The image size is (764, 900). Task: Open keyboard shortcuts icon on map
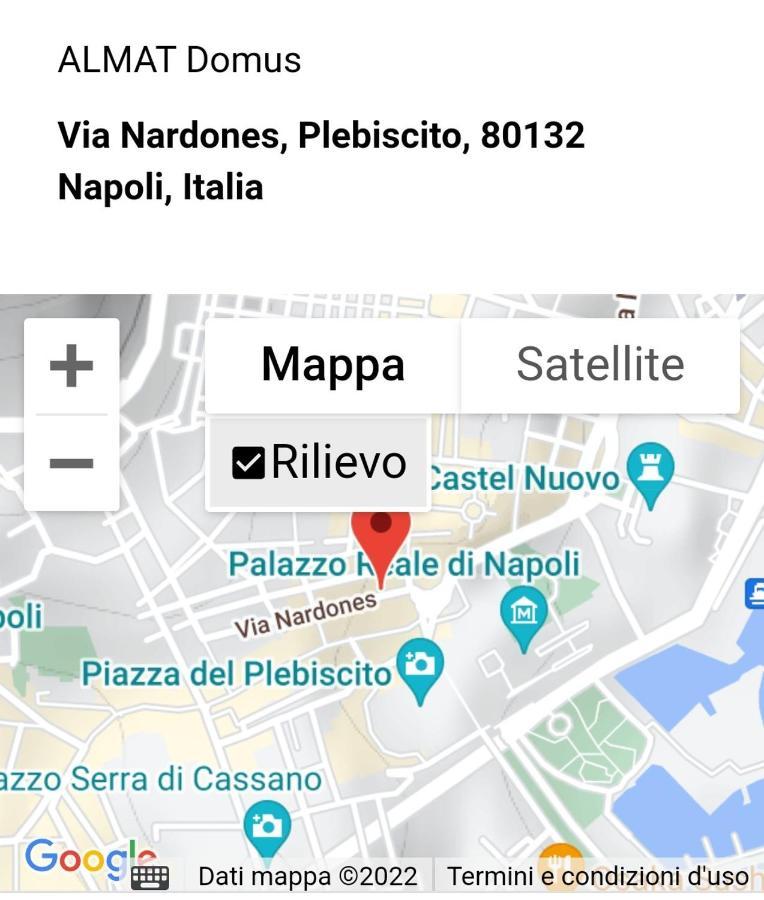(150, 878)
